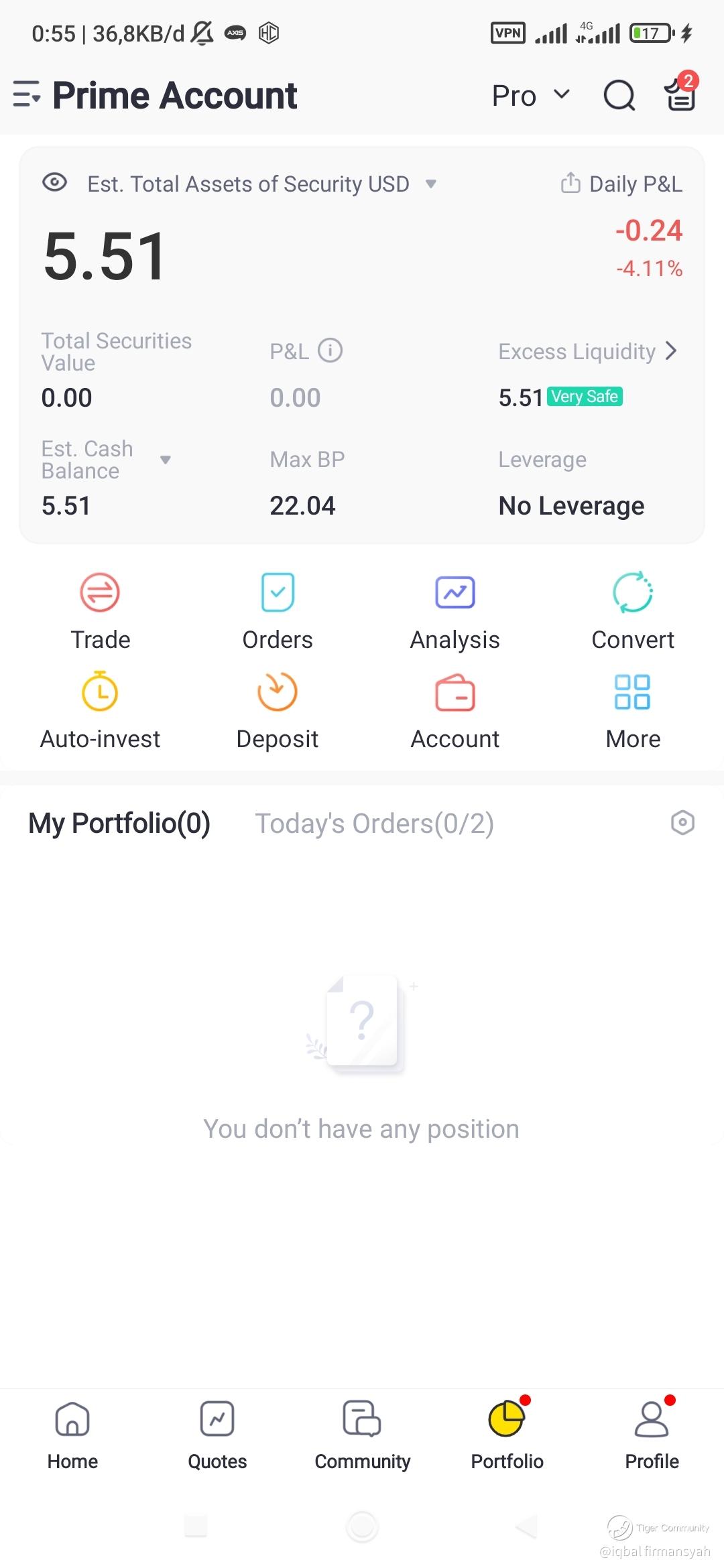
Task: Open the account switcher menu icon
Action: (27, 94)
